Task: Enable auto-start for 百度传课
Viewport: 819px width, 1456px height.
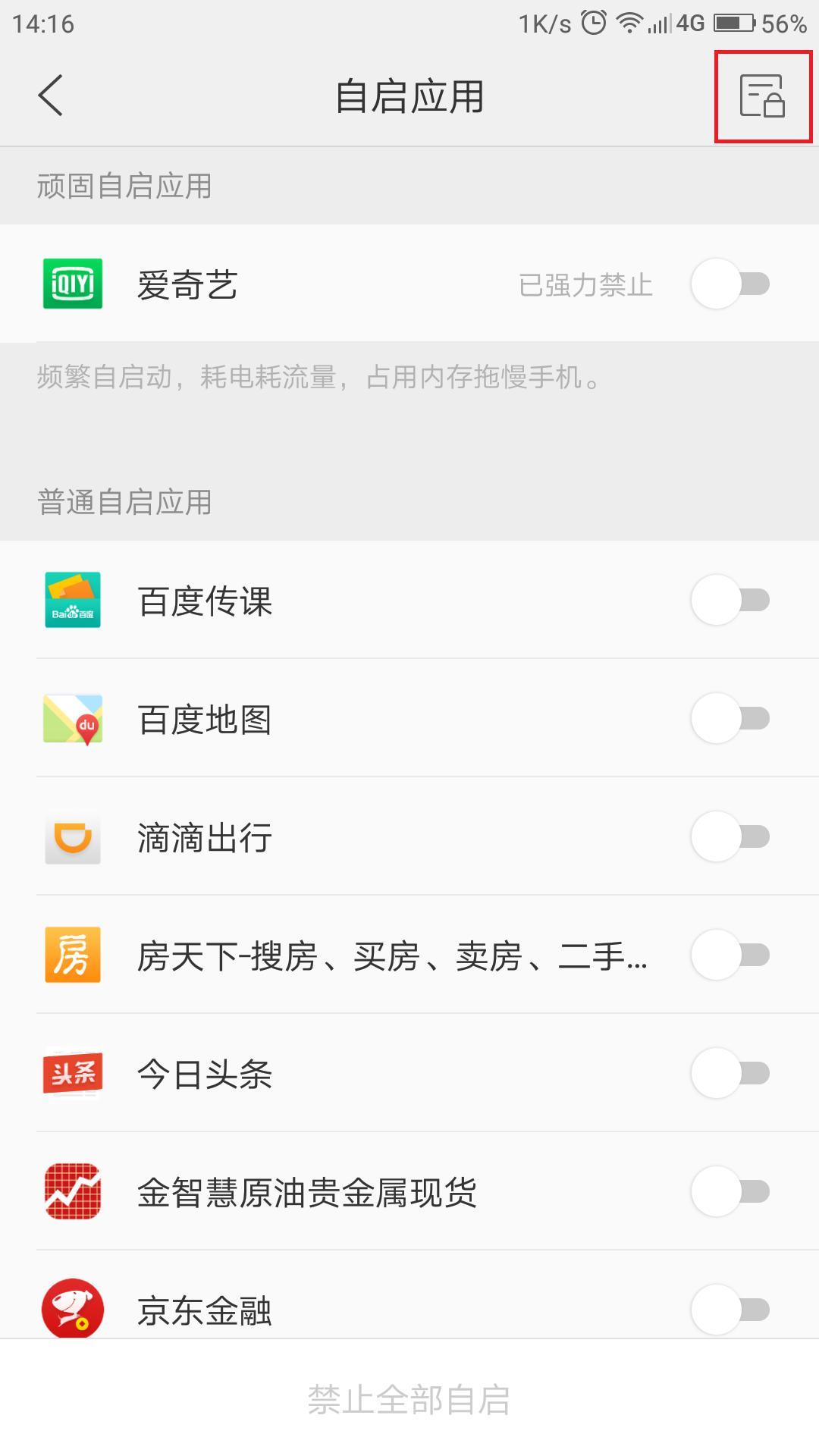Action: point(730,601)
